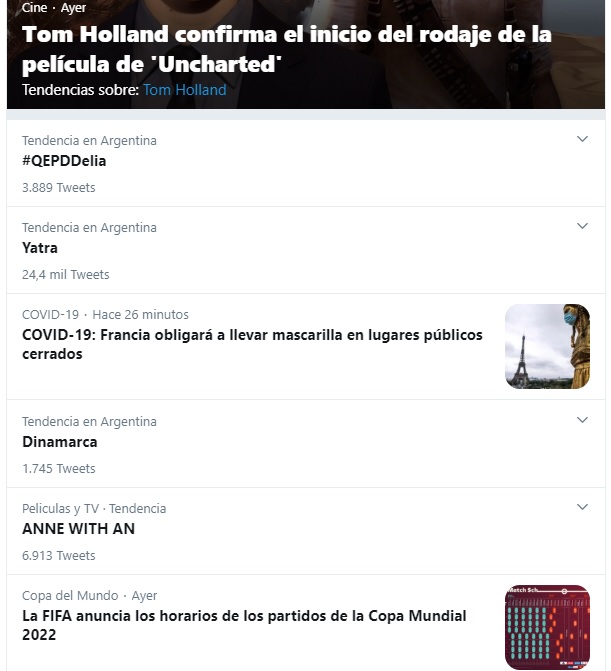Screen dimensions: 611x671
Task: Open the Yatra trend
Action: coord(40,248)
